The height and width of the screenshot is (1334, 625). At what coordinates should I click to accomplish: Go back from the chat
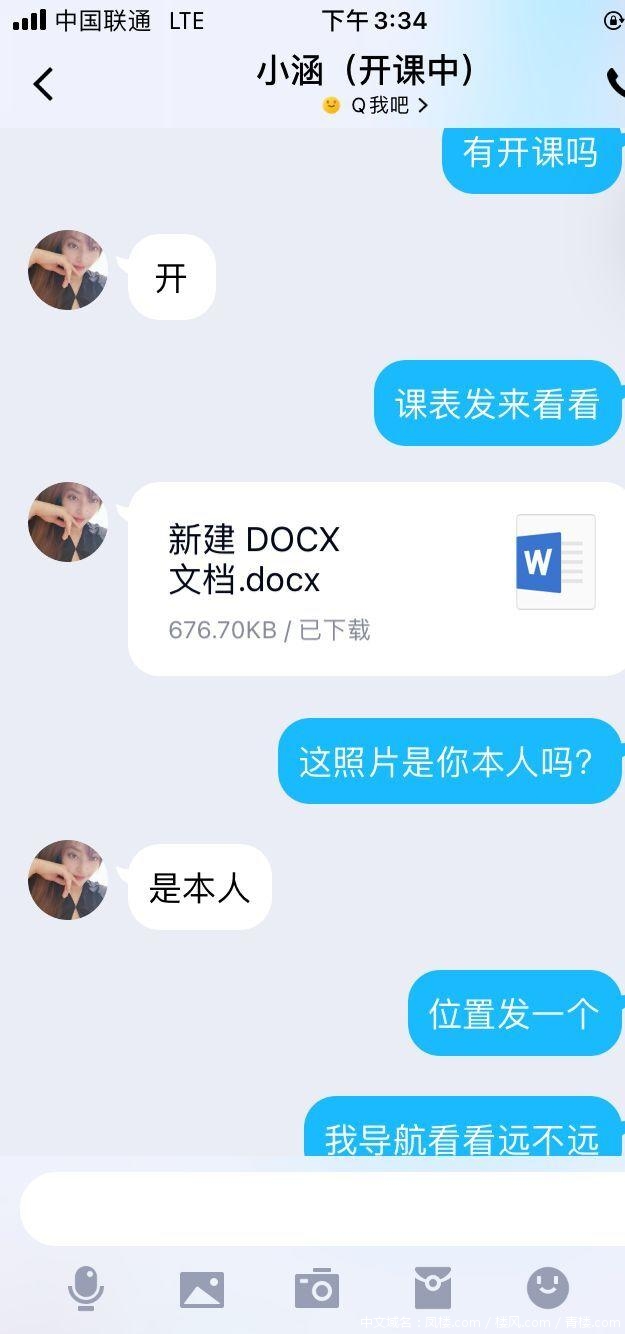click(43, 84)
